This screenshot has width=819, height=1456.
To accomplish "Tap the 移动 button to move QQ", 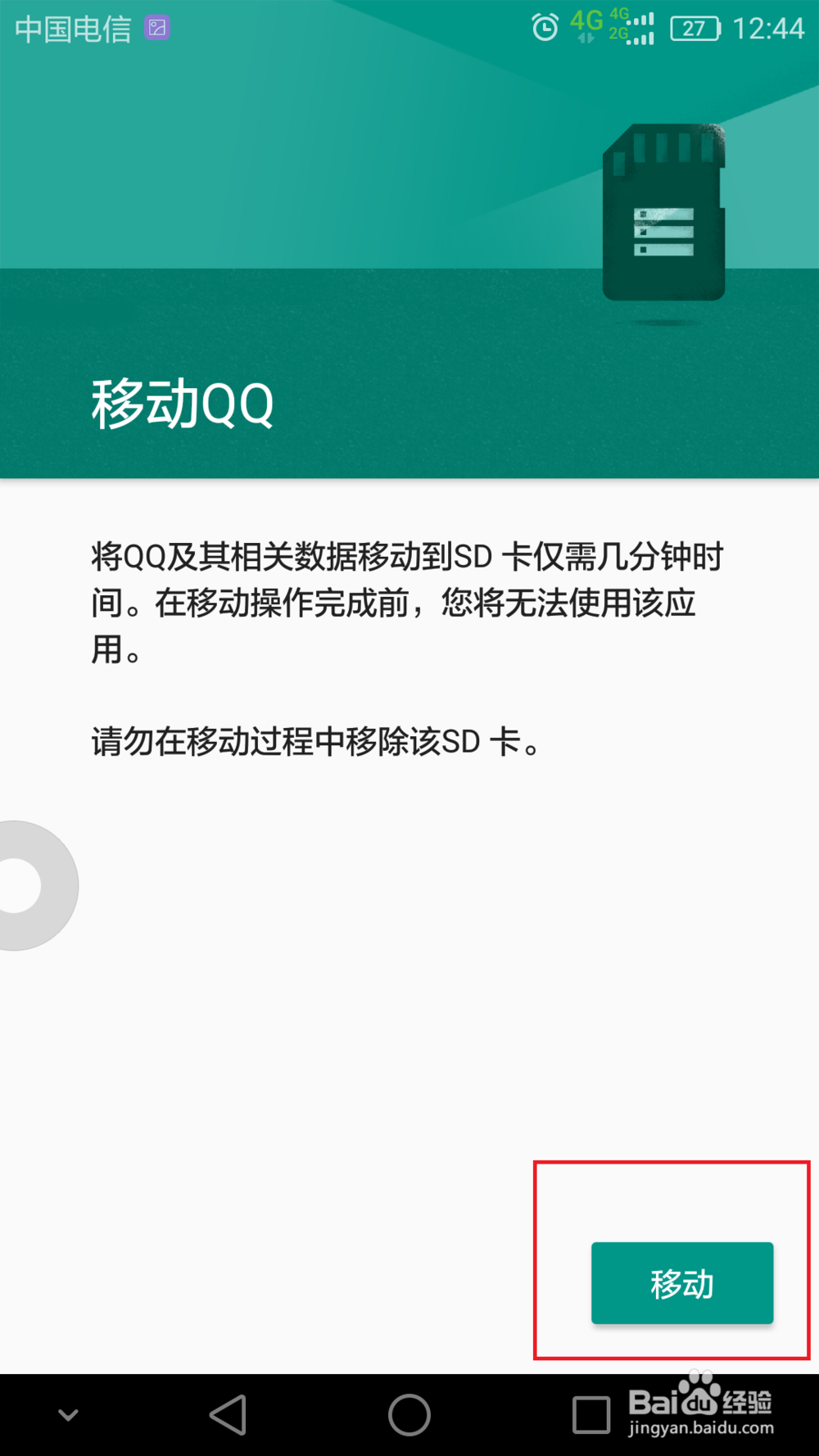I will point(682,1283).
